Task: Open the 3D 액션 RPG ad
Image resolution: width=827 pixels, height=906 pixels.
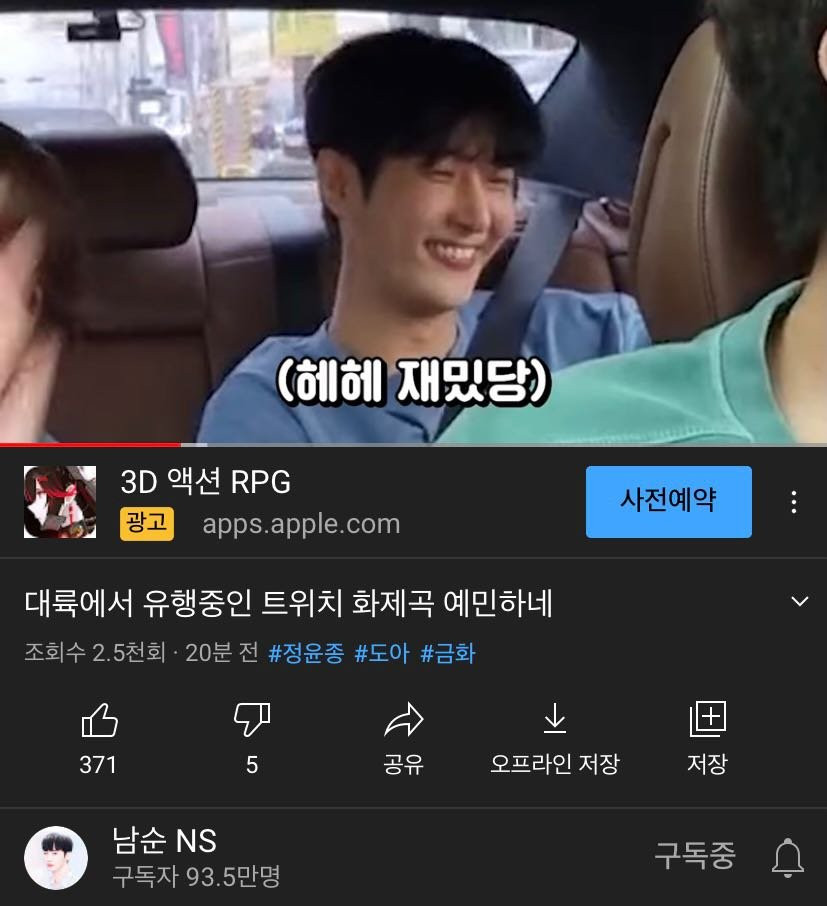Action: click(205, 483)
